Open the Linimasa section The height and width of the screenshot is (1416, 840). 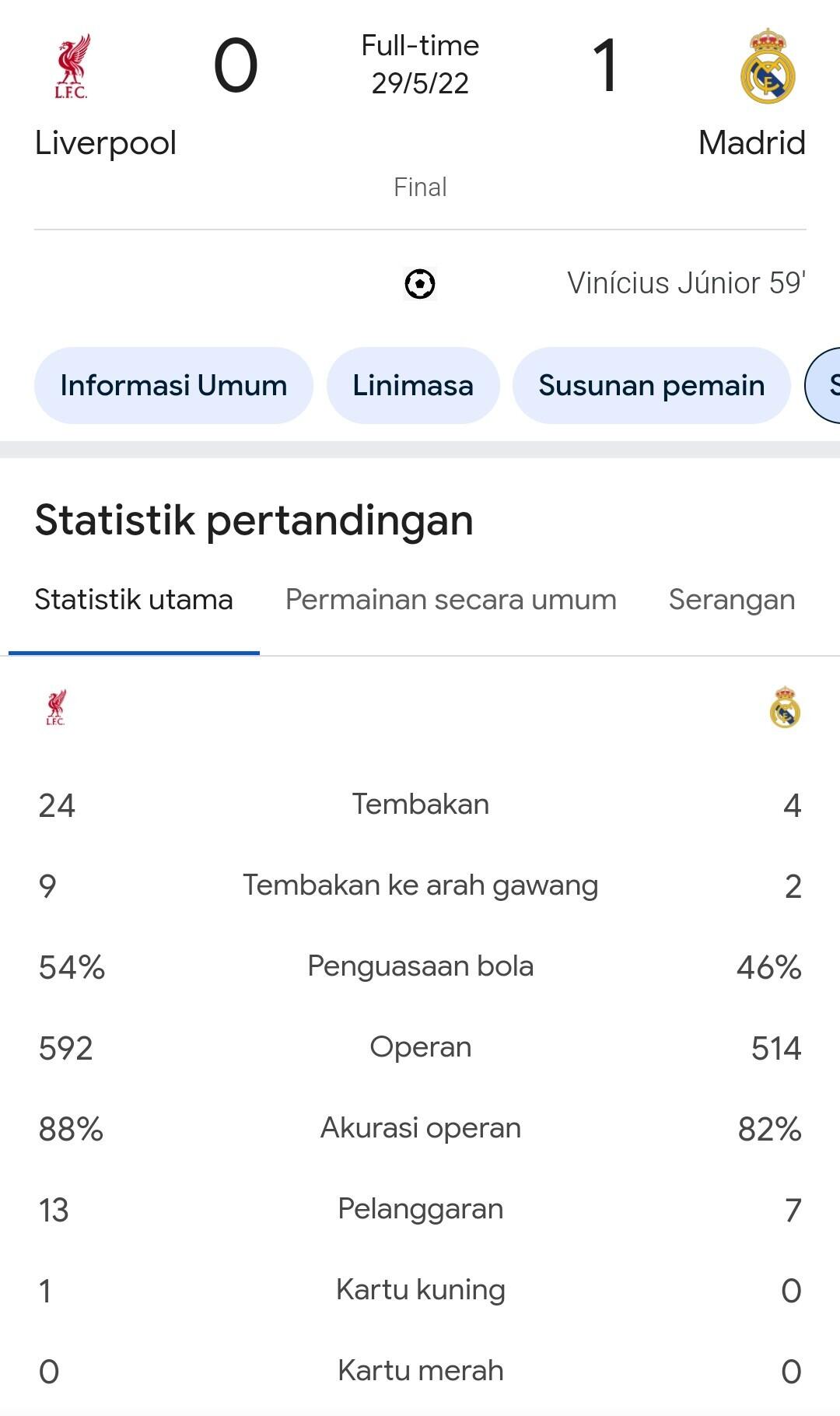coord(414,385)
